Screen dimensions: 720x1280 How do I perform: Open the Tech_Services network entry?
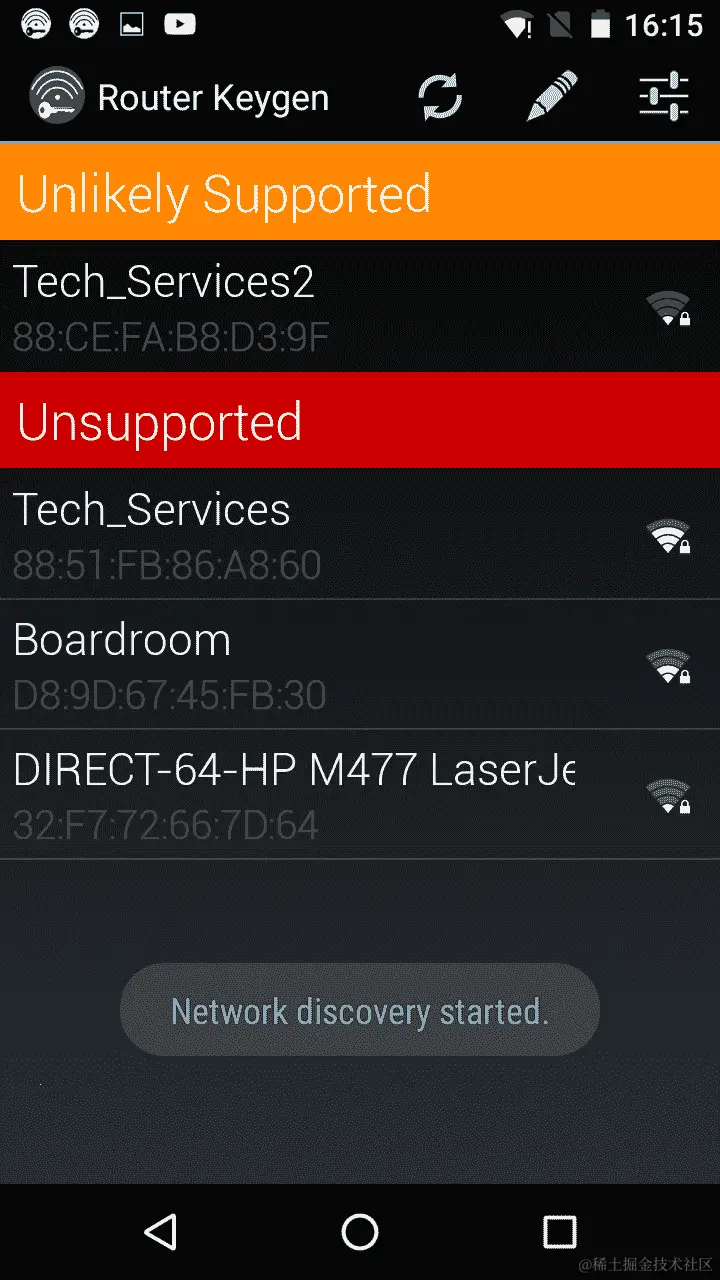click(x=360, y=535)
